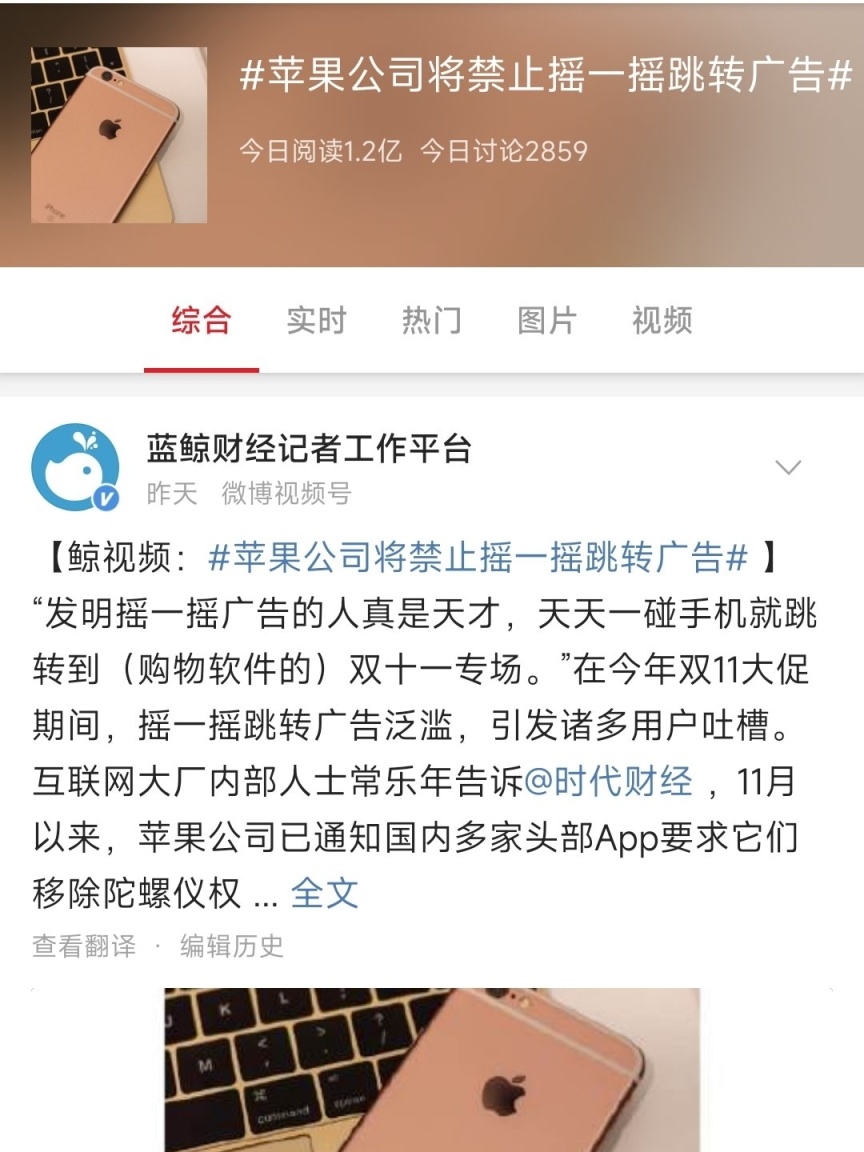Open the post's pink iPhone image

[x=432, y=1070]
